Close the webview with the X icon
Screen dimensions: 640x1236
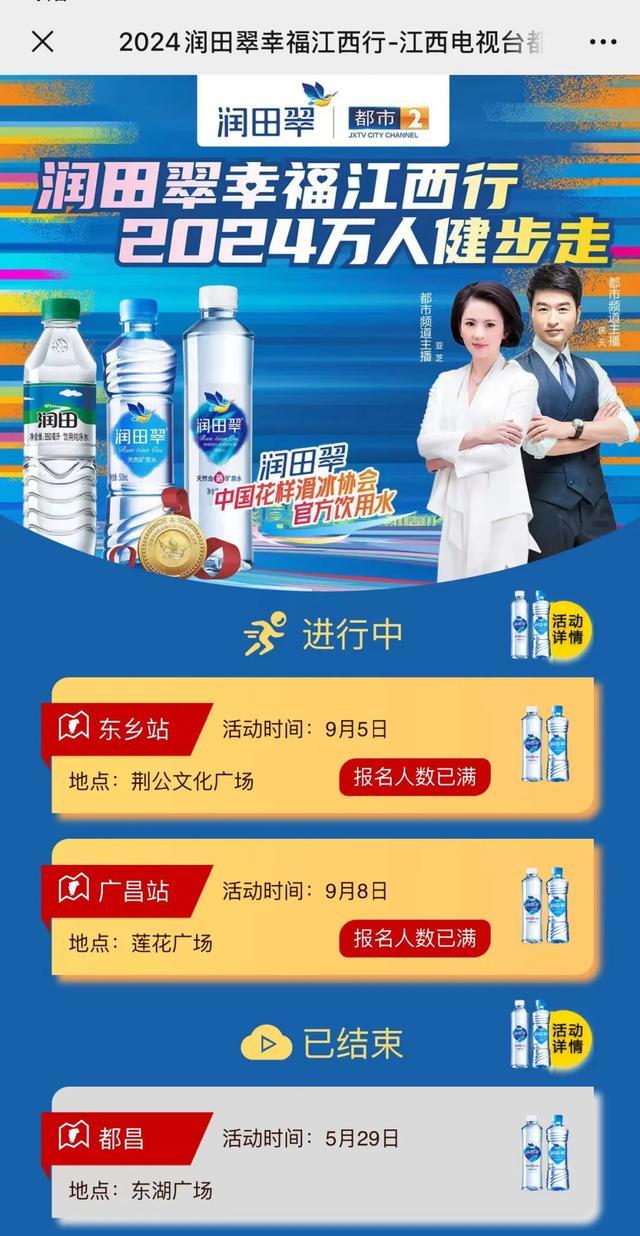click(42, 42)
